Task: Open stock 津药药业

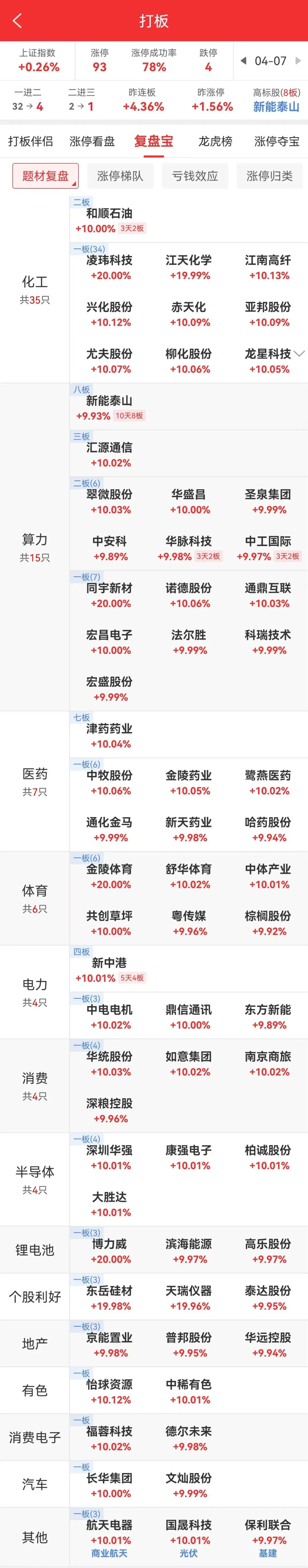Action: pyautogui.click(x=110, y=729)
